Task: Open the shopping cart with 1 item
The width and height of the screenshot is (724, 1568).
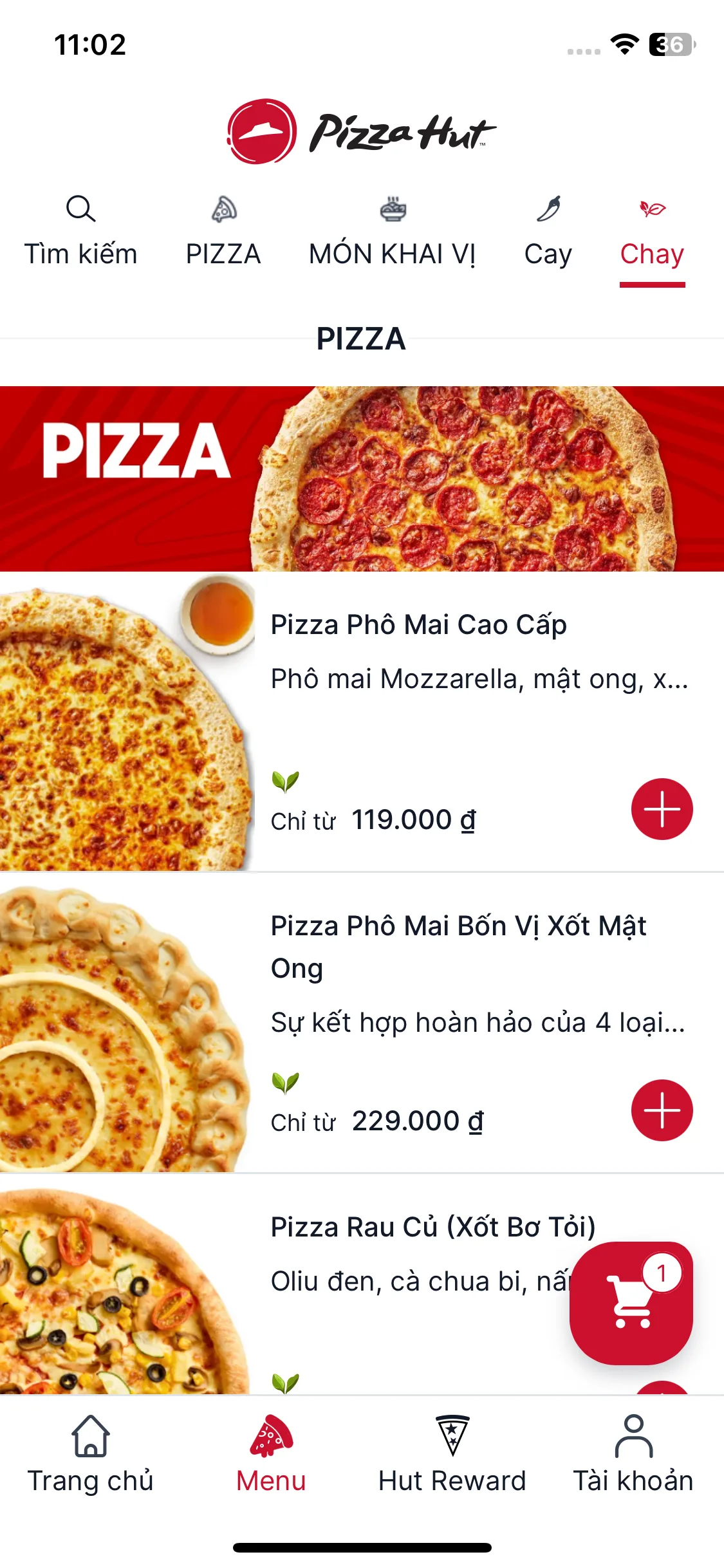Action: [x=631, y=1302]
